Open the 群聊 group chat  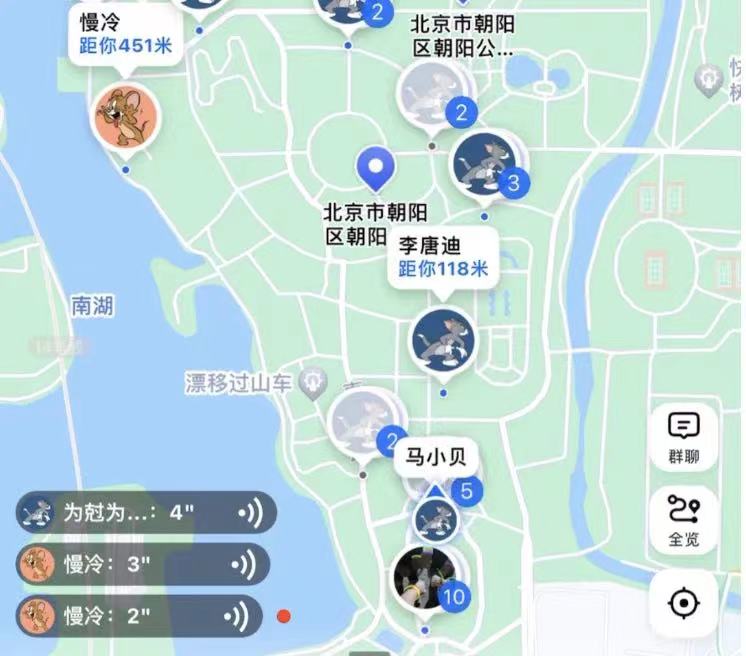[683, 438]
